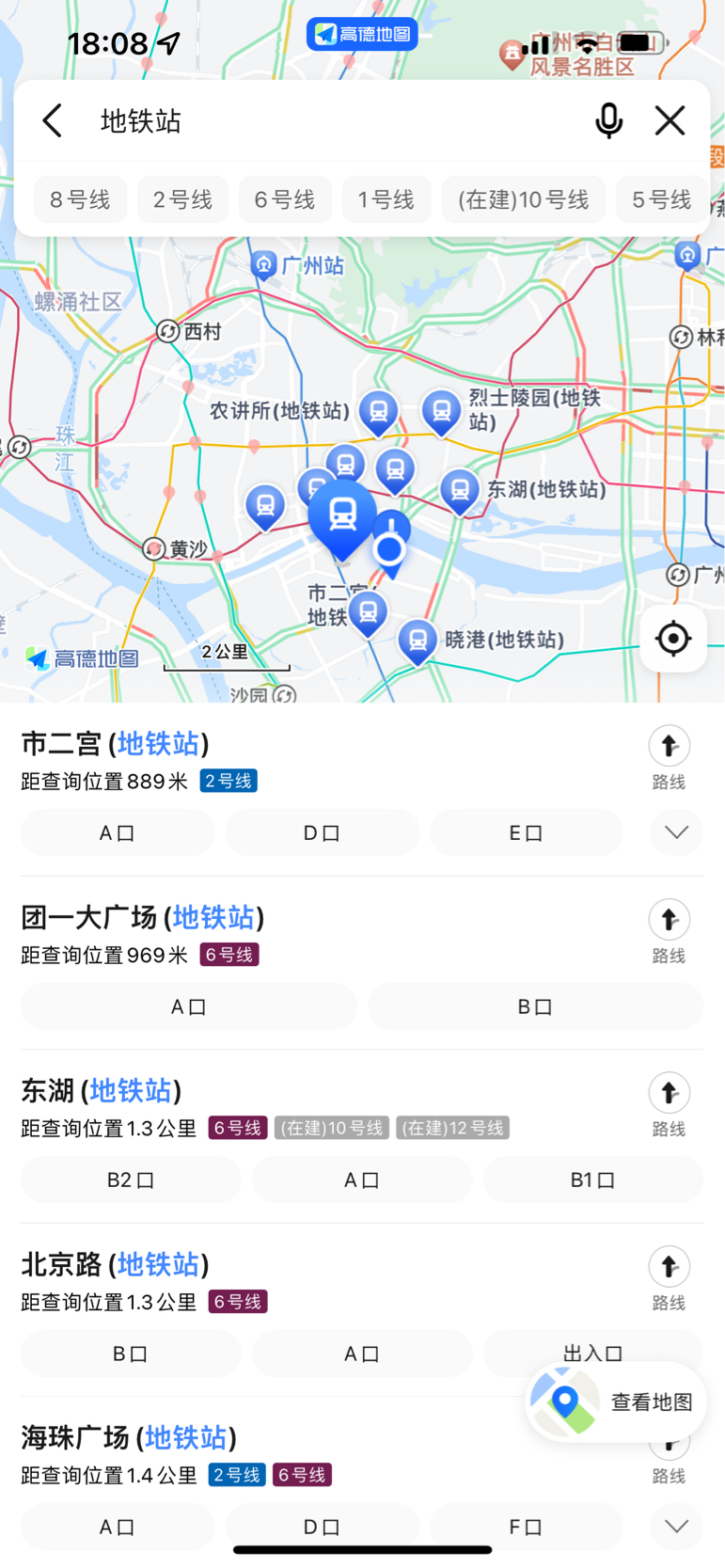Image resolution: width=725 pixels, height=1568 pixels.
Task: Go back using the arrow beside 地铁站
Action: (x=53, y=120)
